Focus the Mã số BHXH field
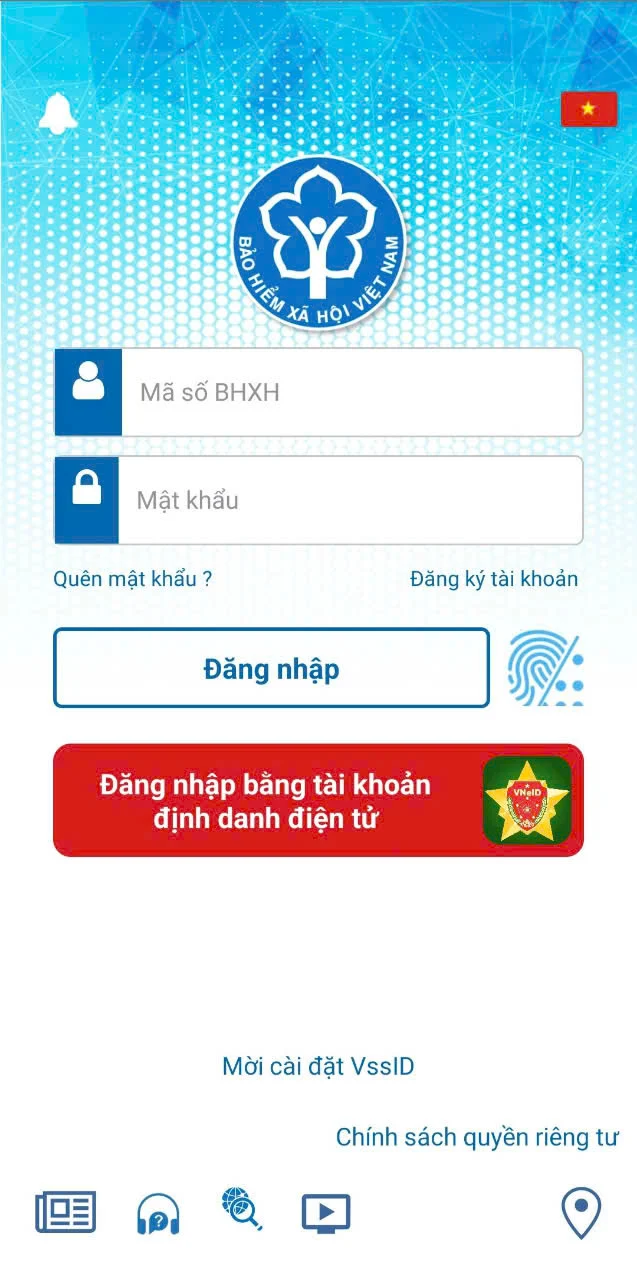 click(350, 392)
